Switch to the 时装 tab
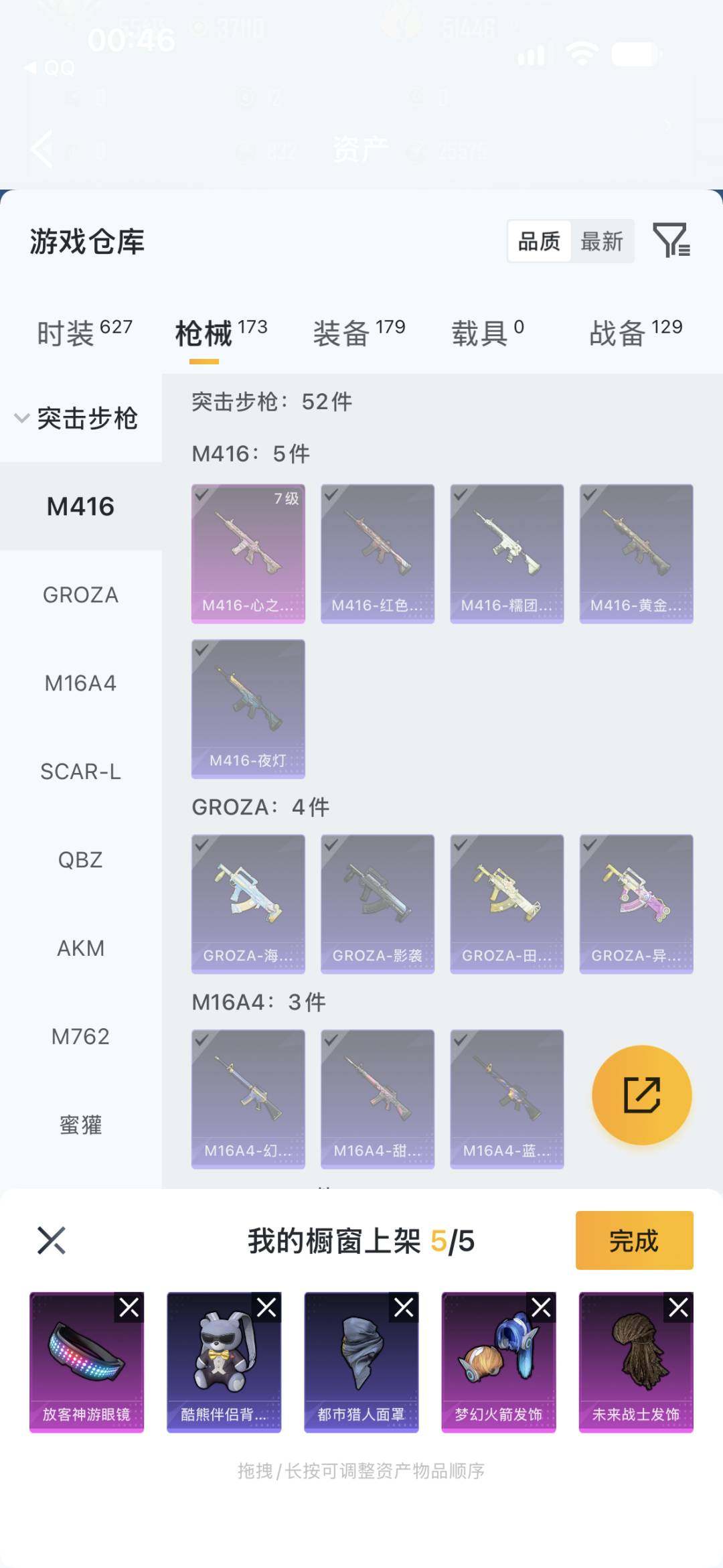 (x=84, y=333)
